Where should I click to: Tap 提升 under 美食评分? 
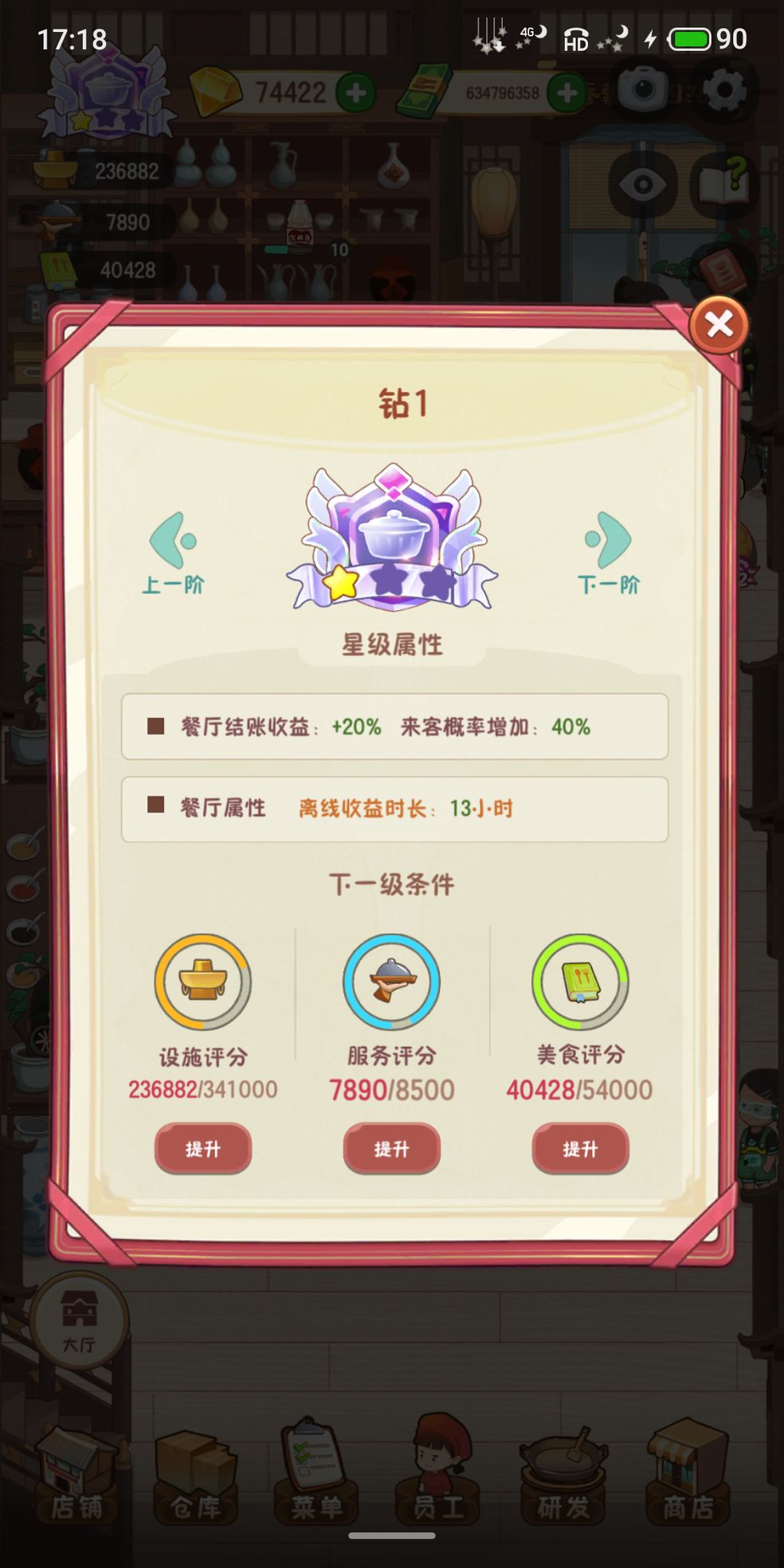[580, 1148]
